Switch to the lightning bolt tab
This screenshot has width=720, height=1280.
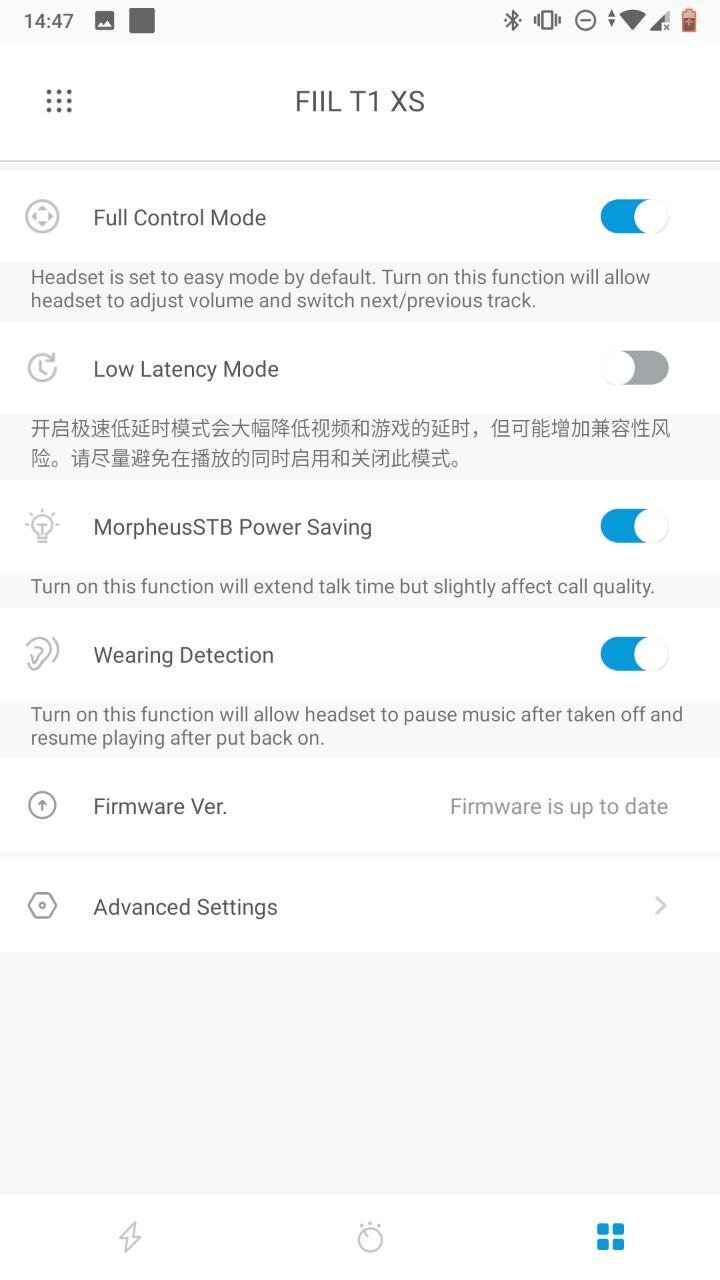[x=130, y=1237]
